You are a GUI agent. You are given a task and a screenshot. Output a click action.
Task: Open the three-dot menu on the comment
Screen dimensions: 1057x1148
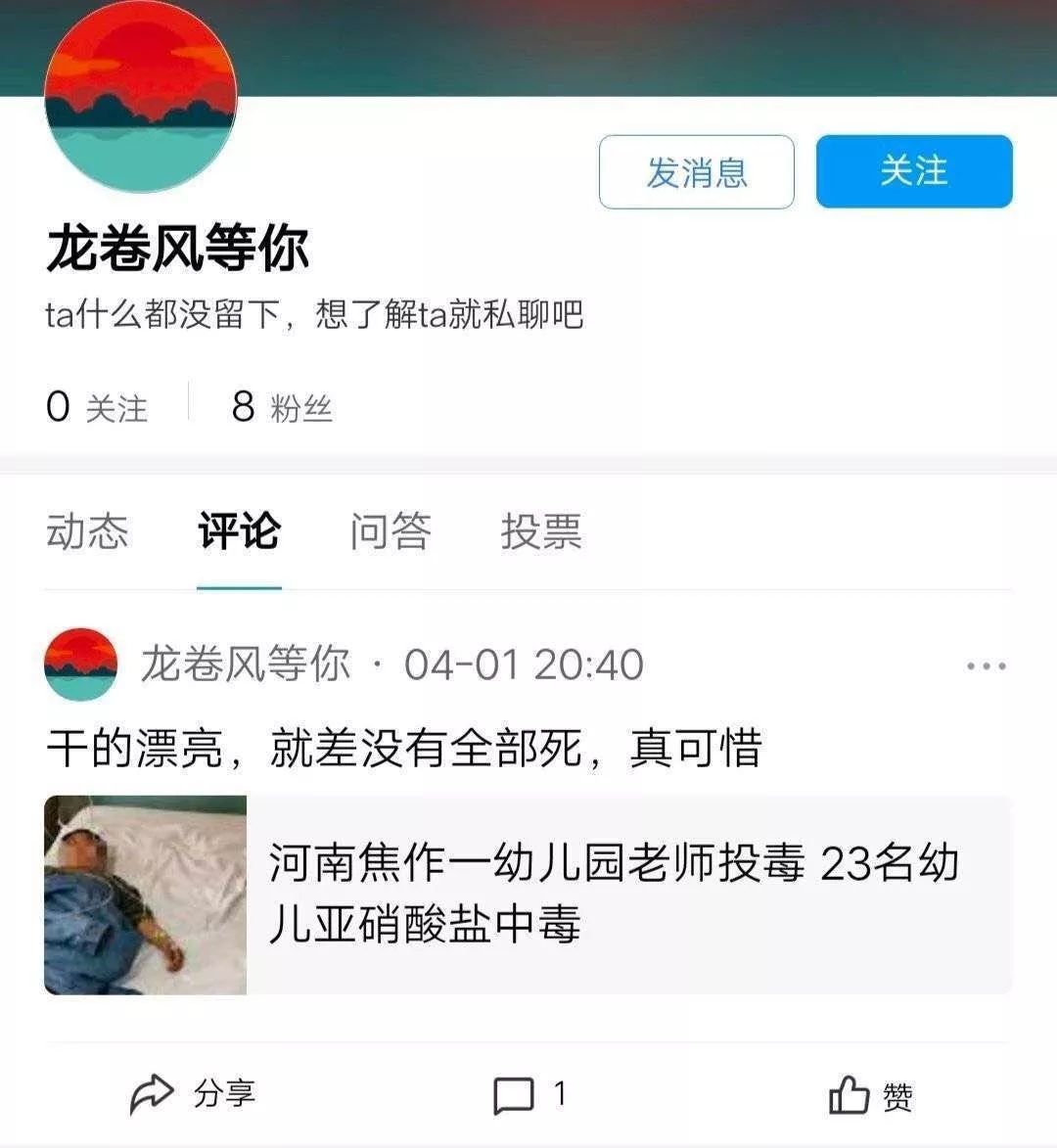[986, 666]
